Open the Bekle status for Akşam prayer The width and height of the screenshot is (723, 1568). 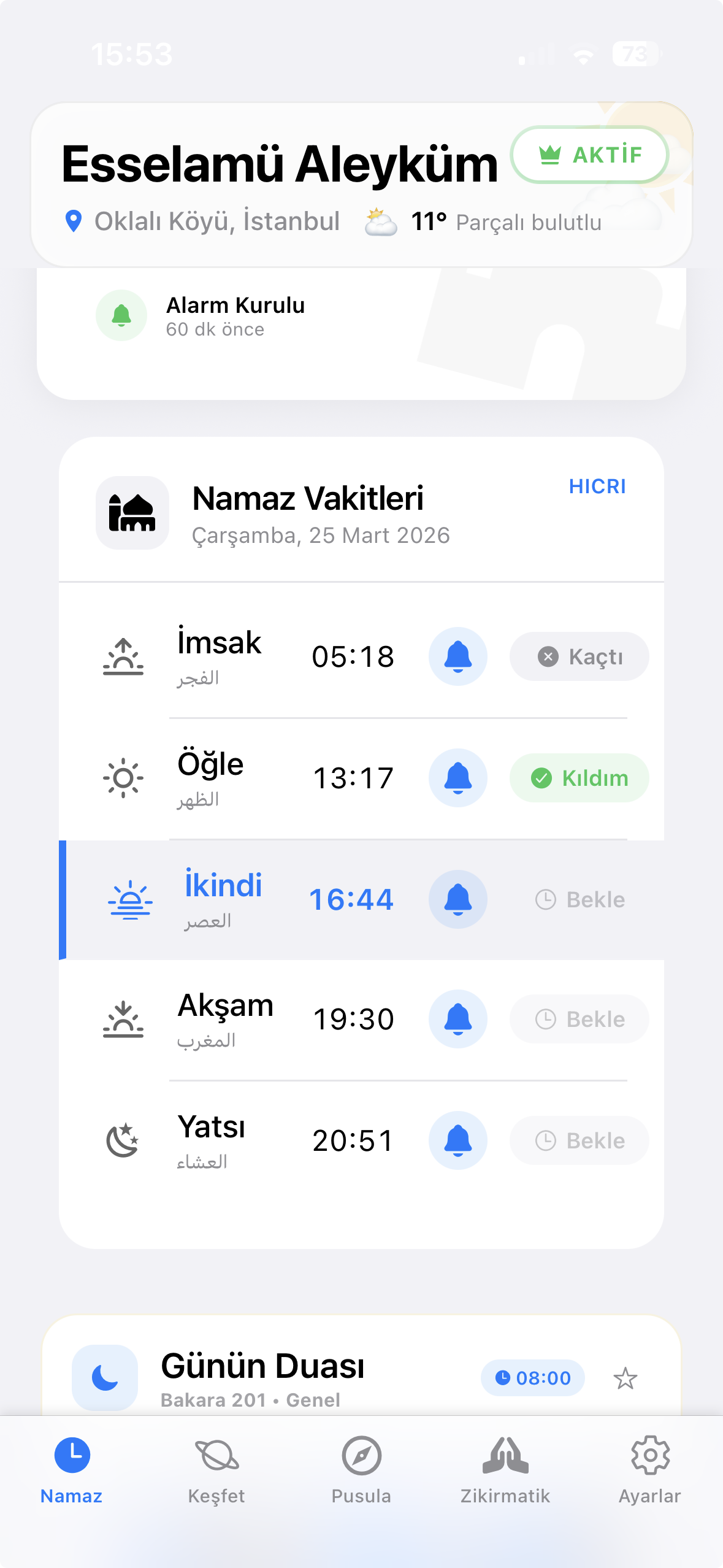(x=578, y=1018)
